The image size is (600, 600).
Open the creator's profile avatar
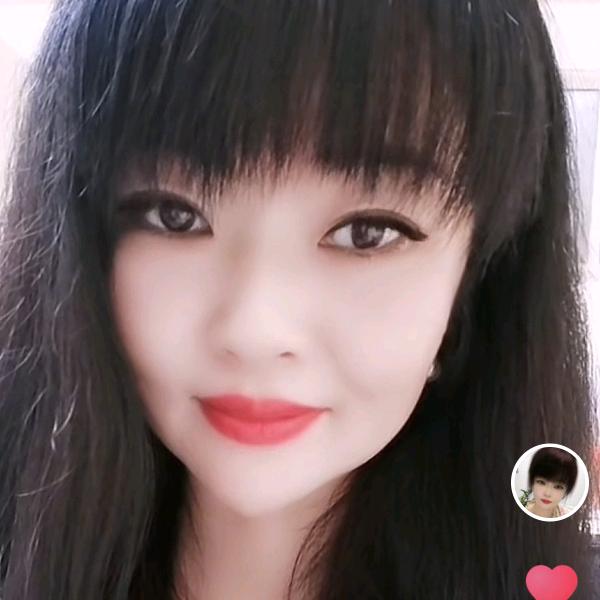pyautogui.click(x=550, y=482)
